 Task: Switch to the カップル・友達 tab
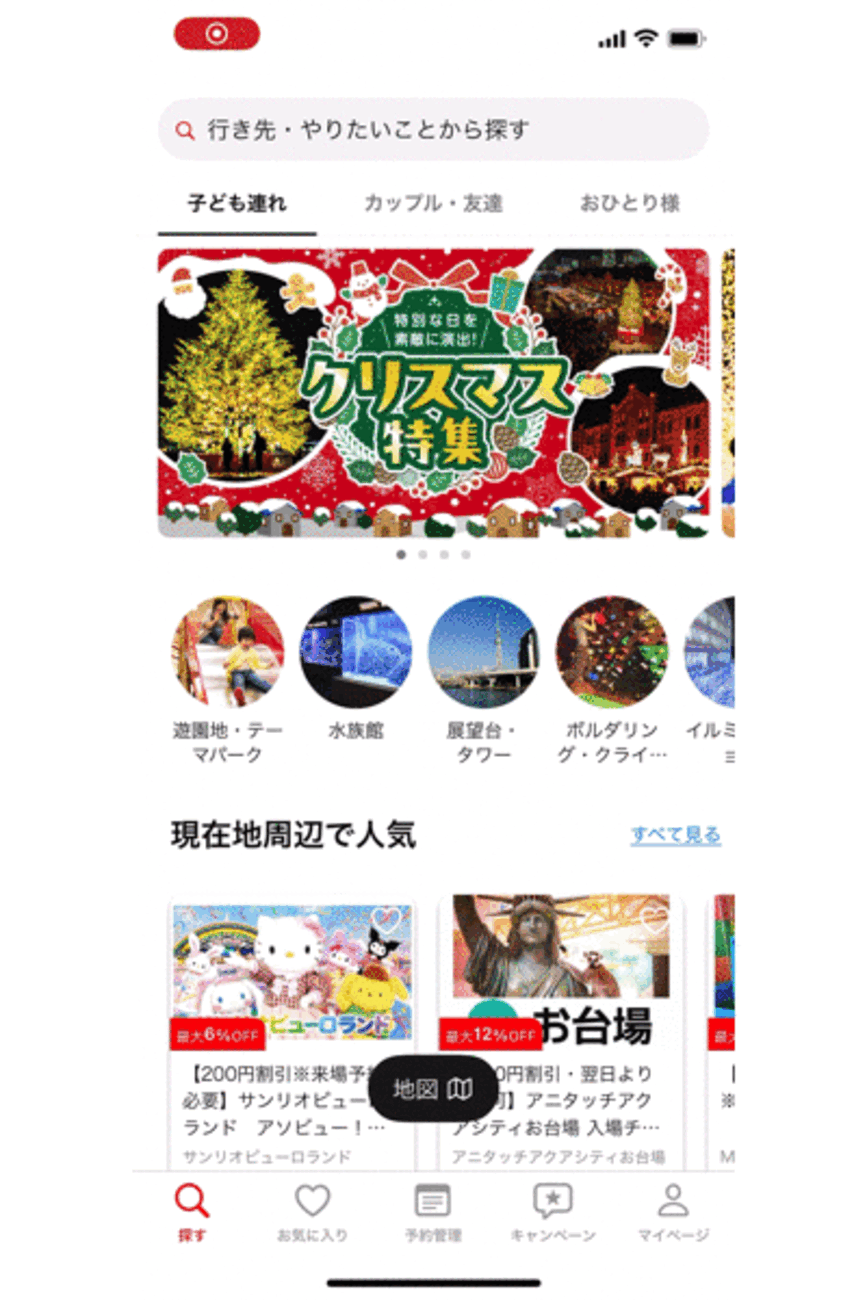tap(433, 204)
